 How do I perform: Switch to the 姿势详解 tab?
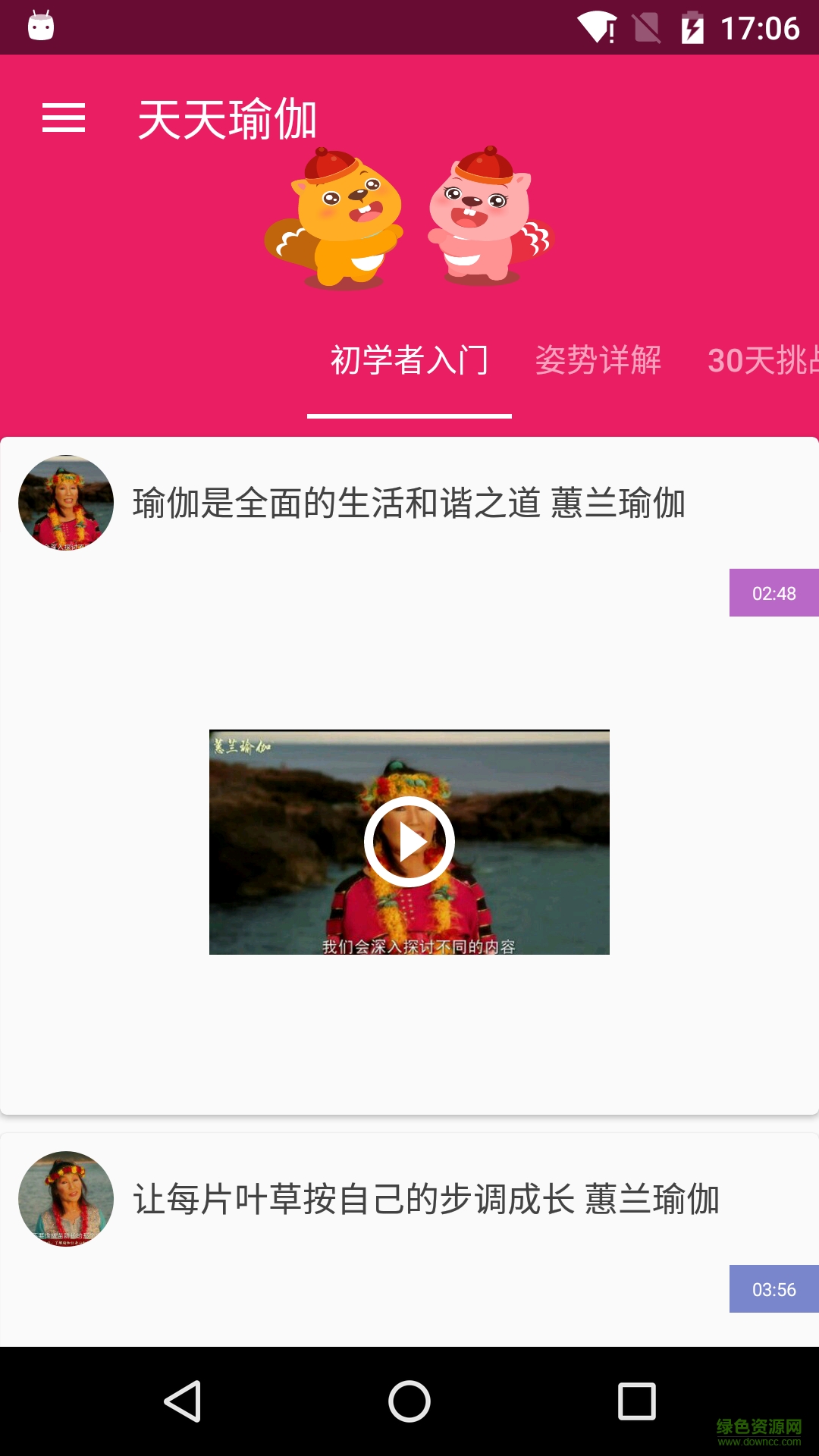598,360
